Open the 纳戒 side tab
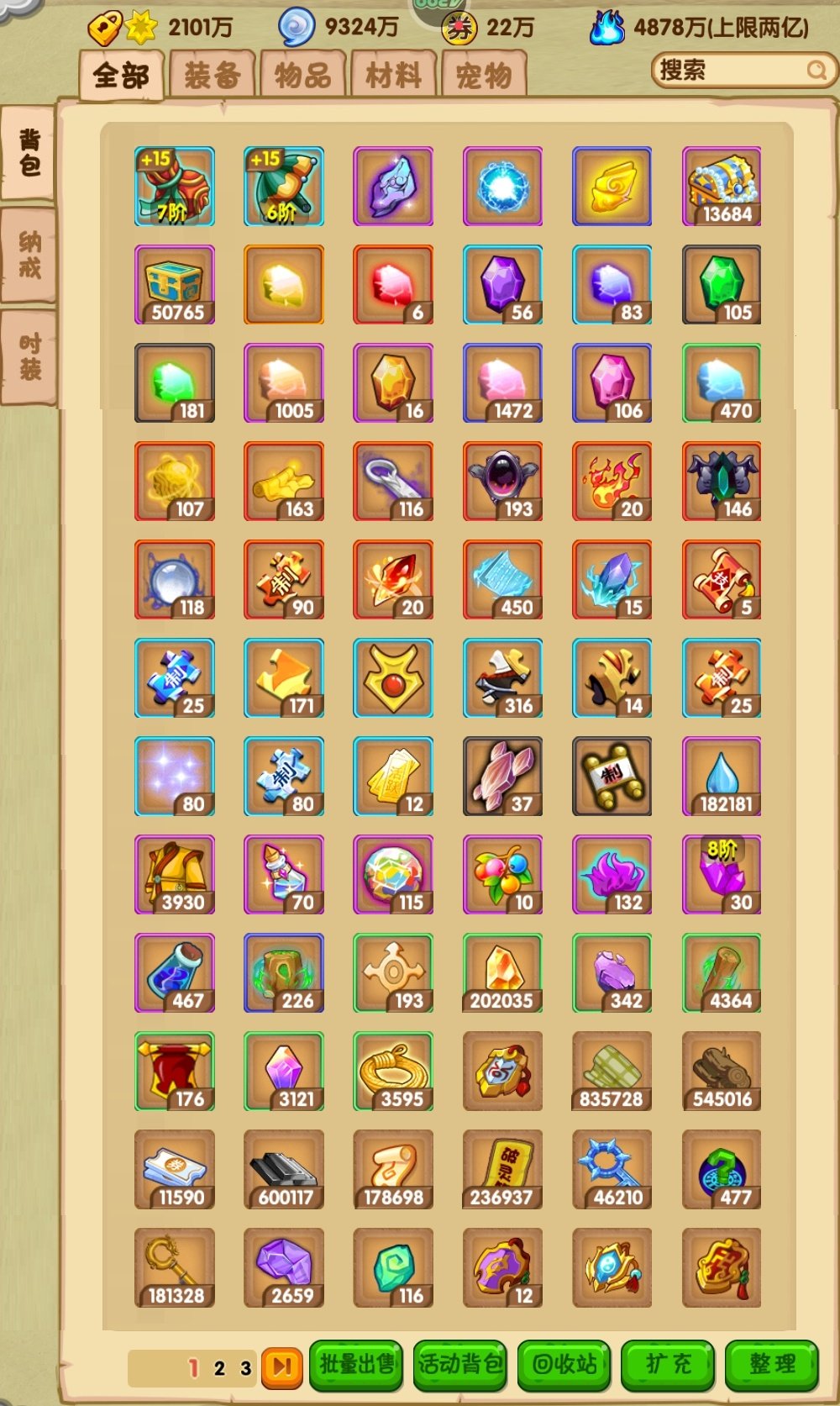Viewport: 840px width, 1406px height. [29, 255]
